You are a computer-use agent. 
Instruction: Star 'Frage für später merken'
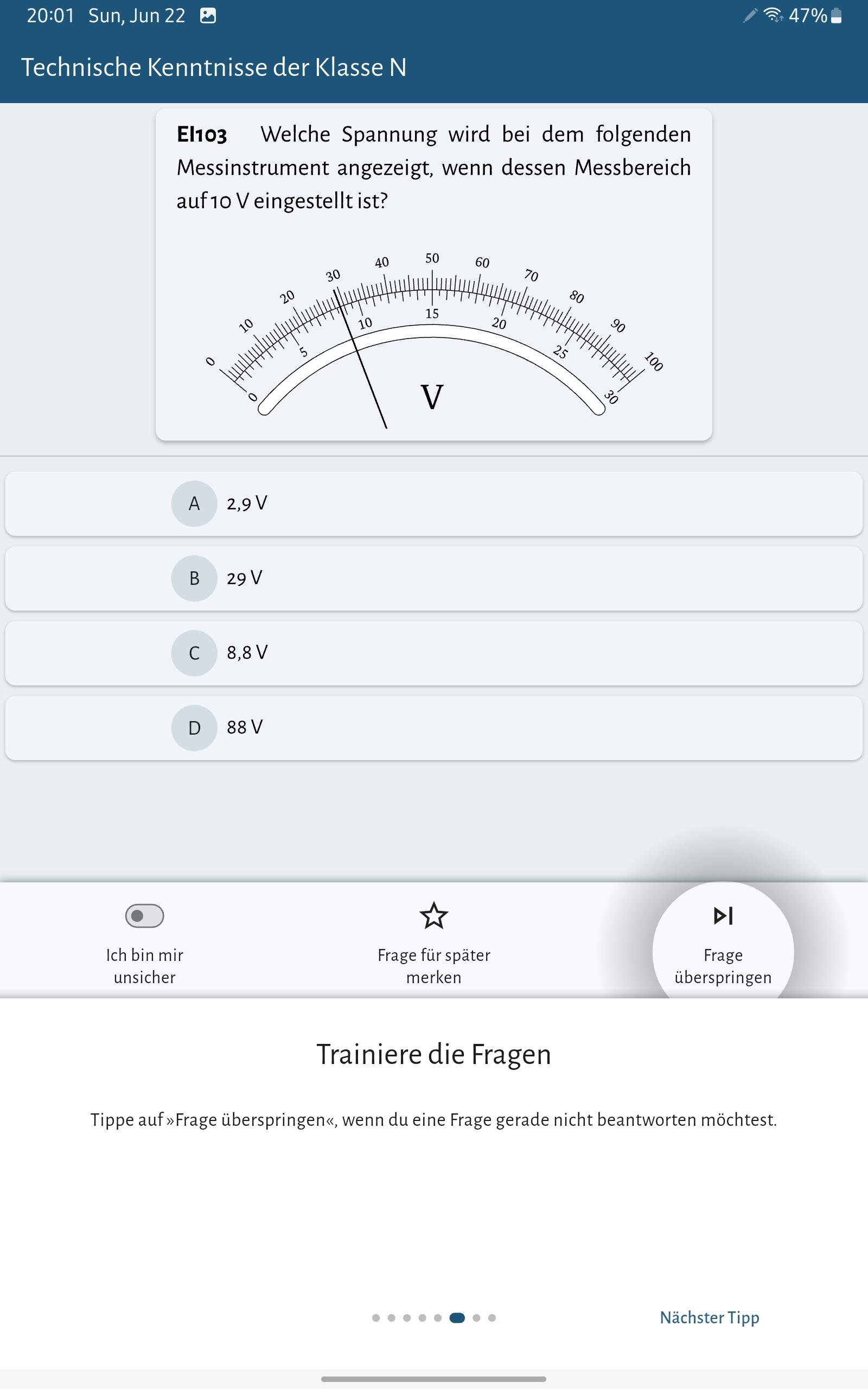click(x=433, y=916)
